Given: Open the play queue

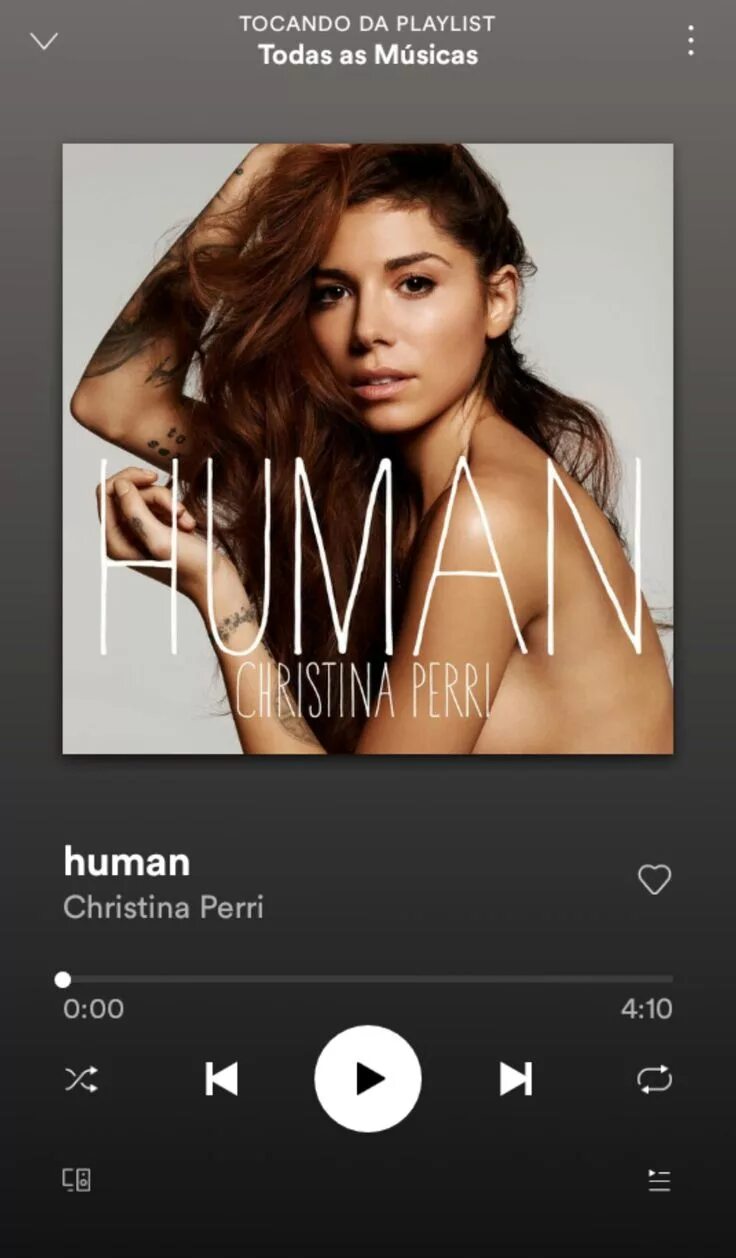Looking at the screenshot, I should (659, 1180).
